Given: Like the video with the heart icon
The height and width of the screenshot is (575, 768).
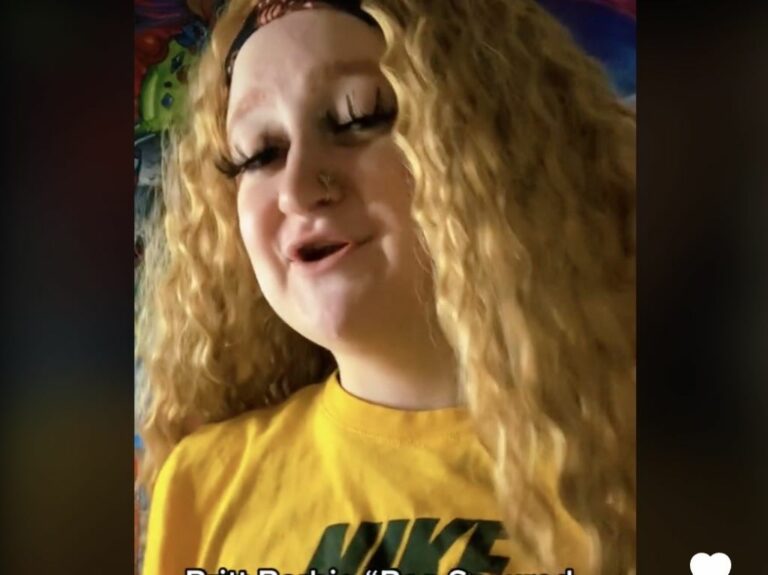Looking at the screenshot, I should point(710,565).
